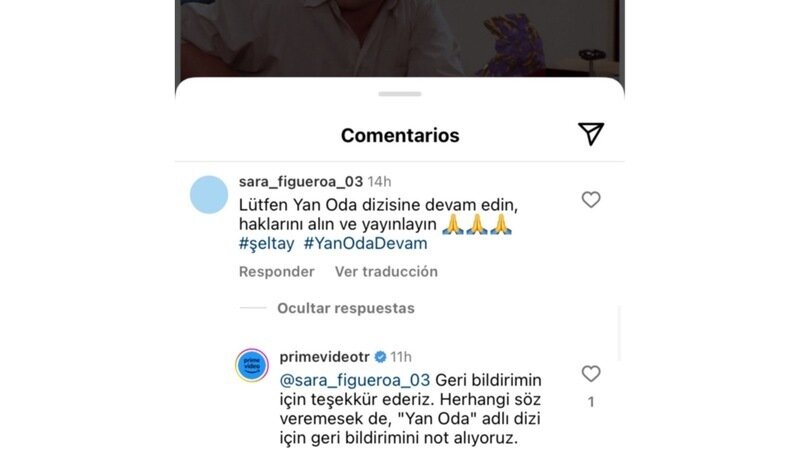Image resolution: width=800 pixels, height=450 pixels.
Task: Open the primevideotr username
Action: tap(326, 357)
